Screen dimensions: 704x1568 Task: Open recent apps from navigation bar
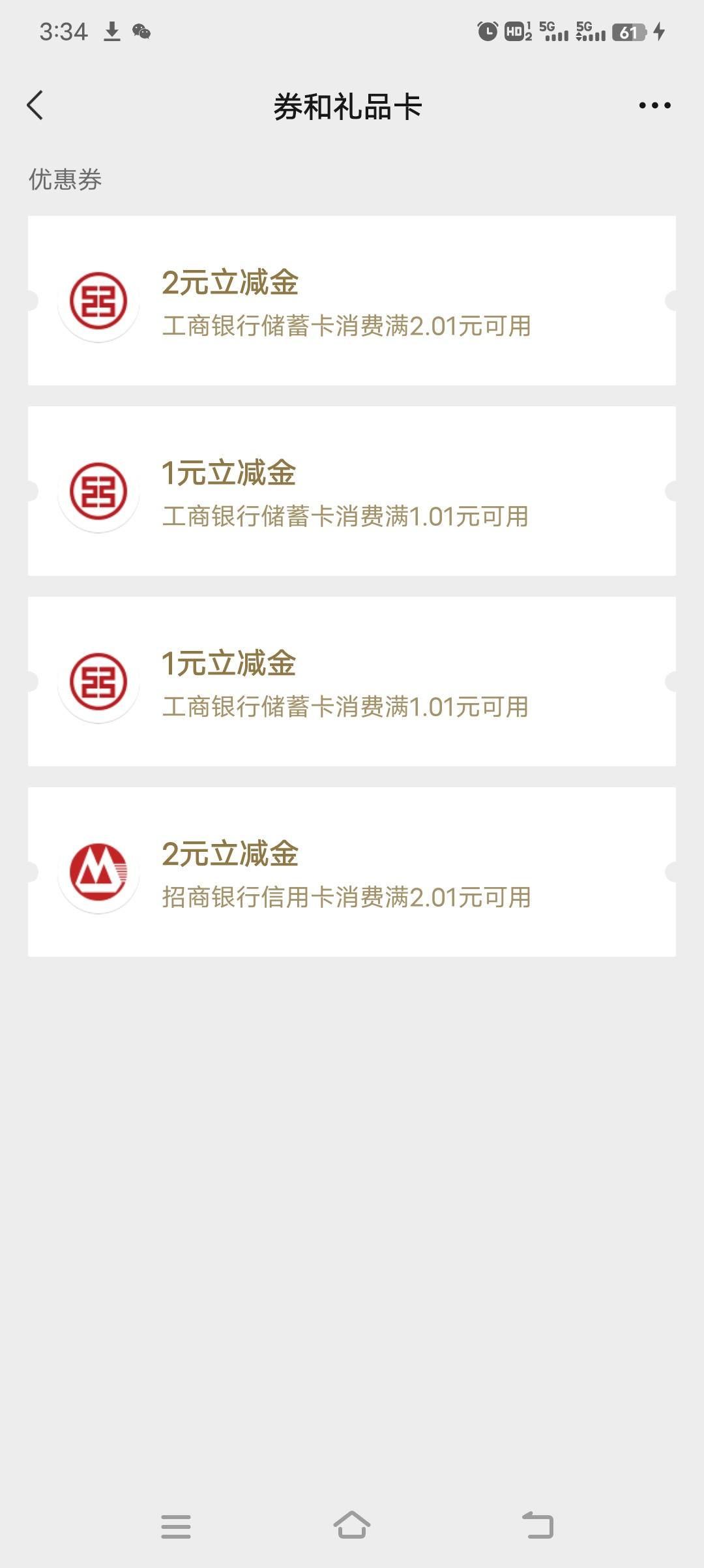pos(176,1526)
